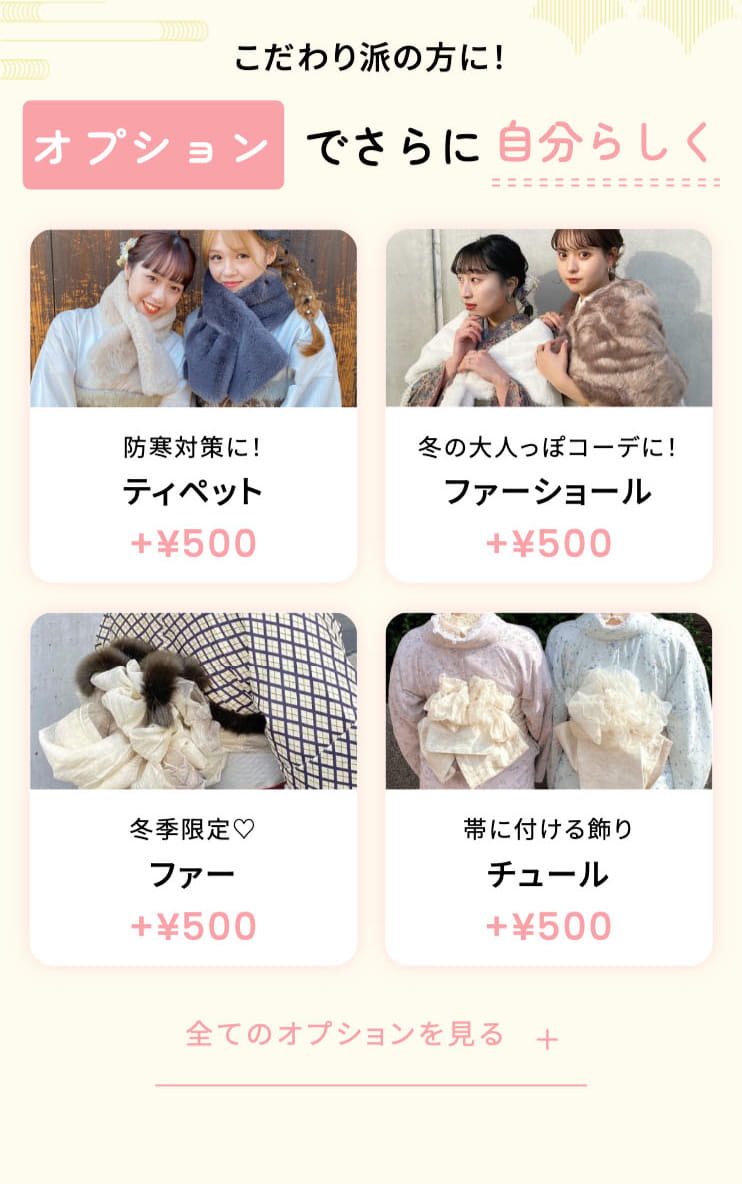View the 冬季限定 ファー option card
742x1184 pixels.
tap(193, 788)
